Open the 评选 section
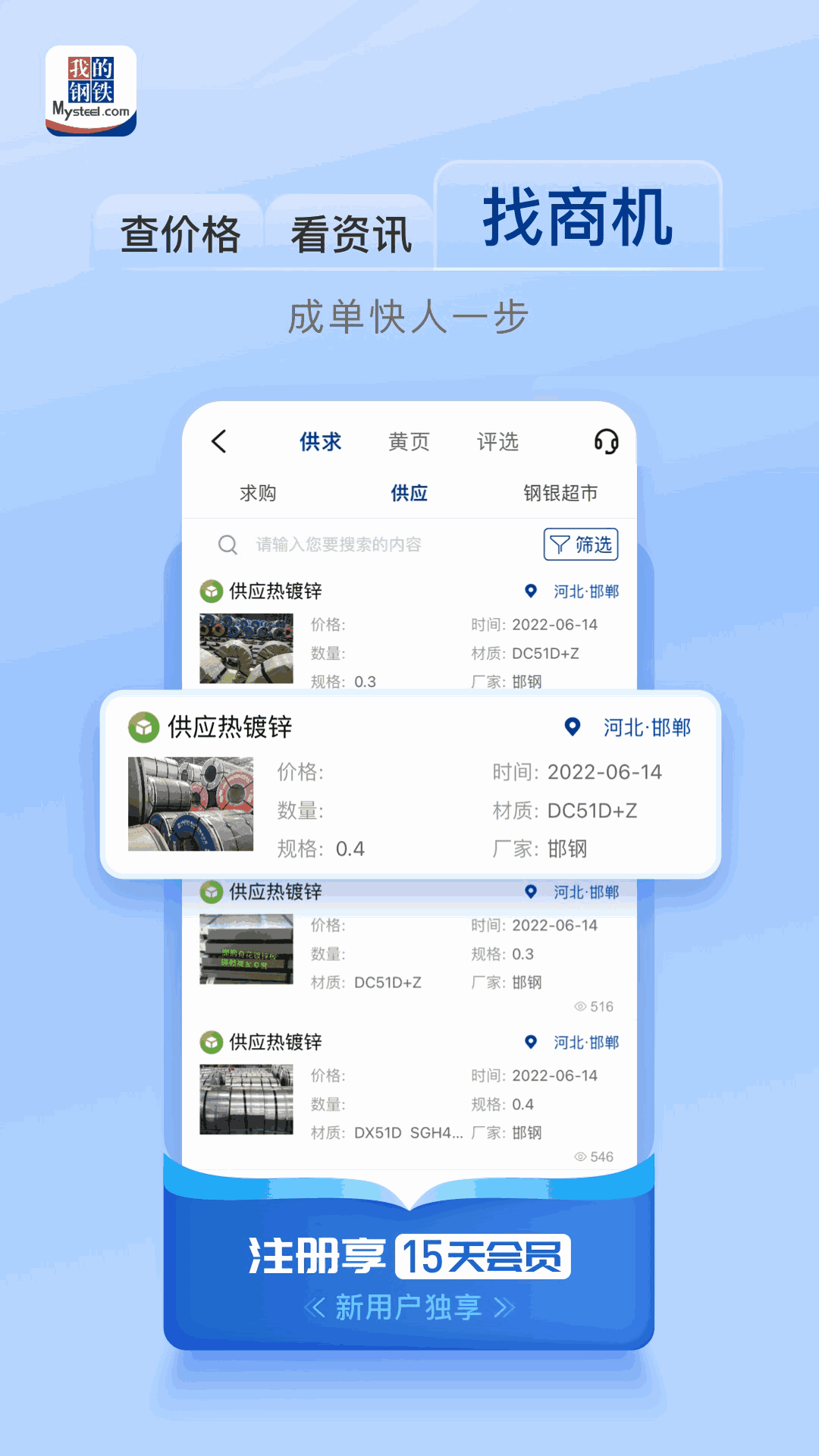Viewport: 819px width, 1456px height. (497, 441)
